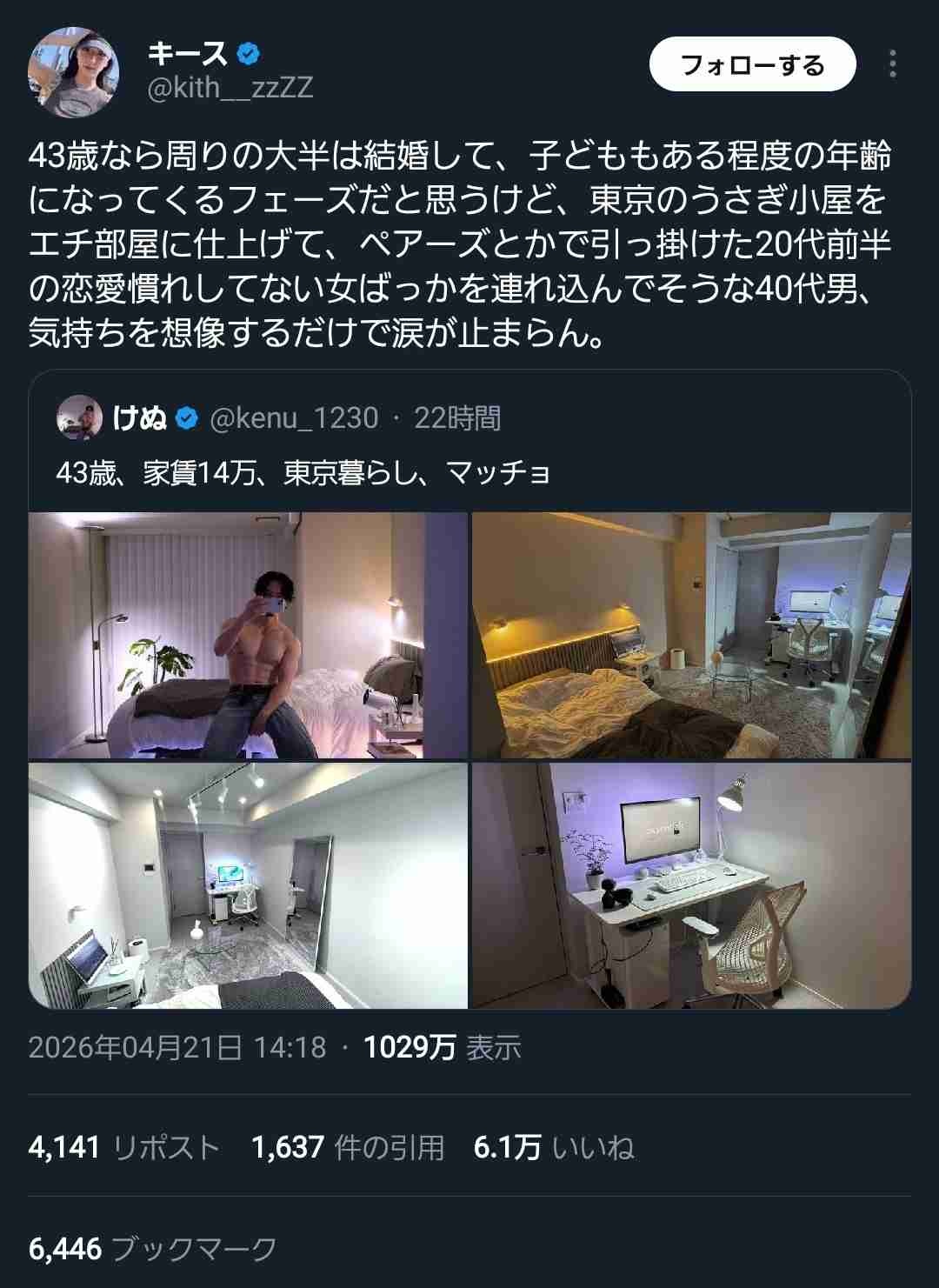The width and height of the screenshot is (939, 1288).
Task: Open the 1,637 件の引用 quotes list
Action: [348, 1147]
